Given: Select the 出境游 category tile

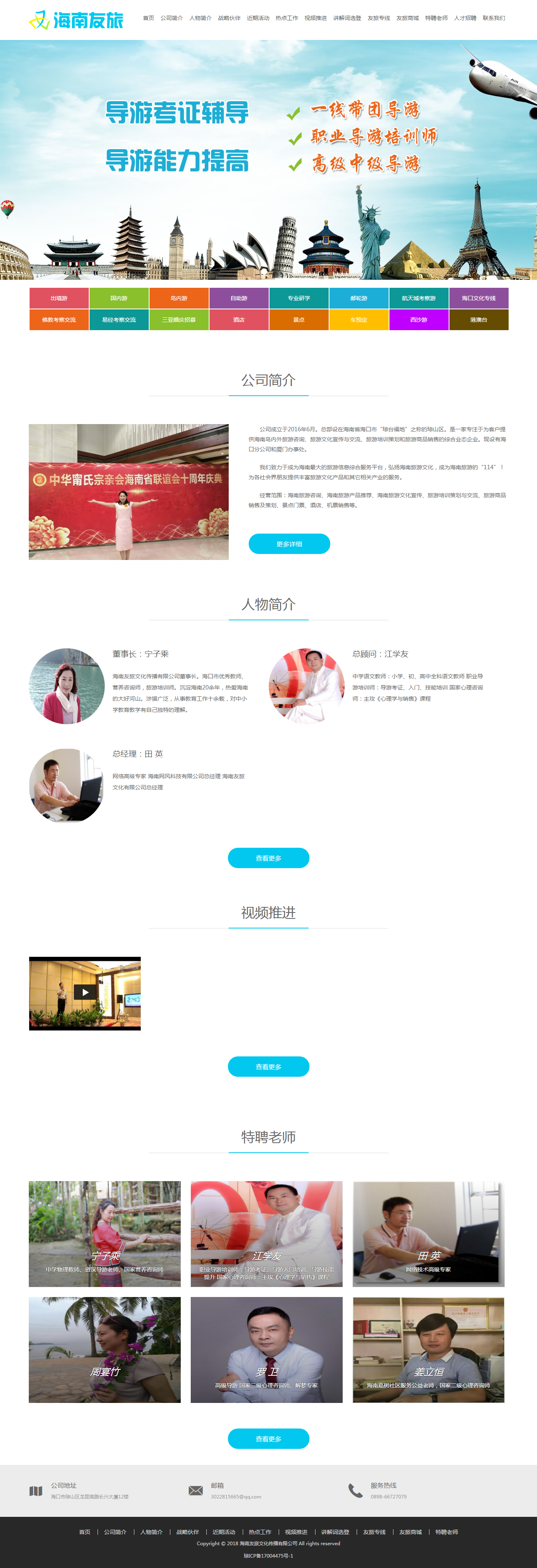Looking at the screenshot, I should [x=59, y=298].
